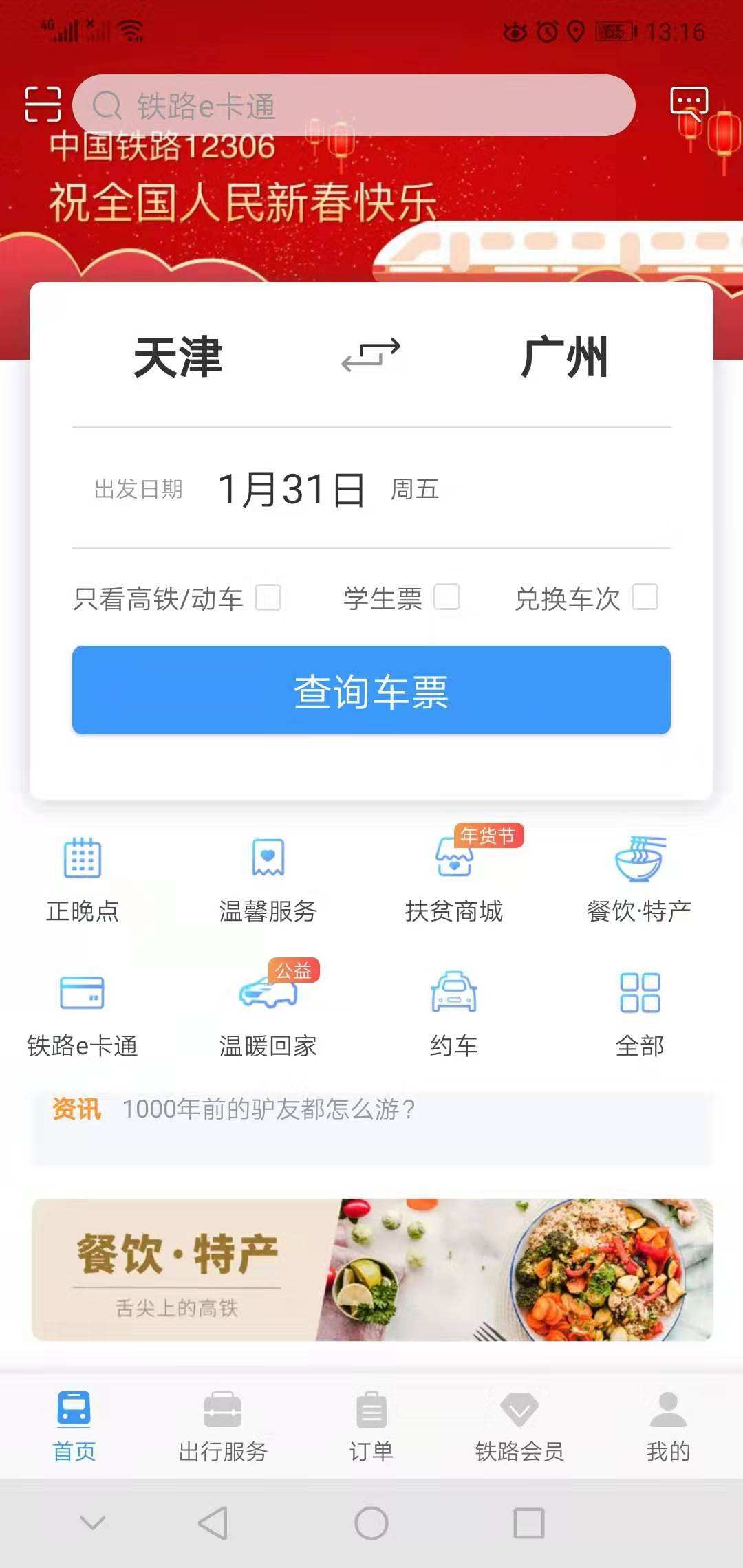Tap the 铁路e卡通 search box
743x1568 pixels.
[x=353, y=105]
